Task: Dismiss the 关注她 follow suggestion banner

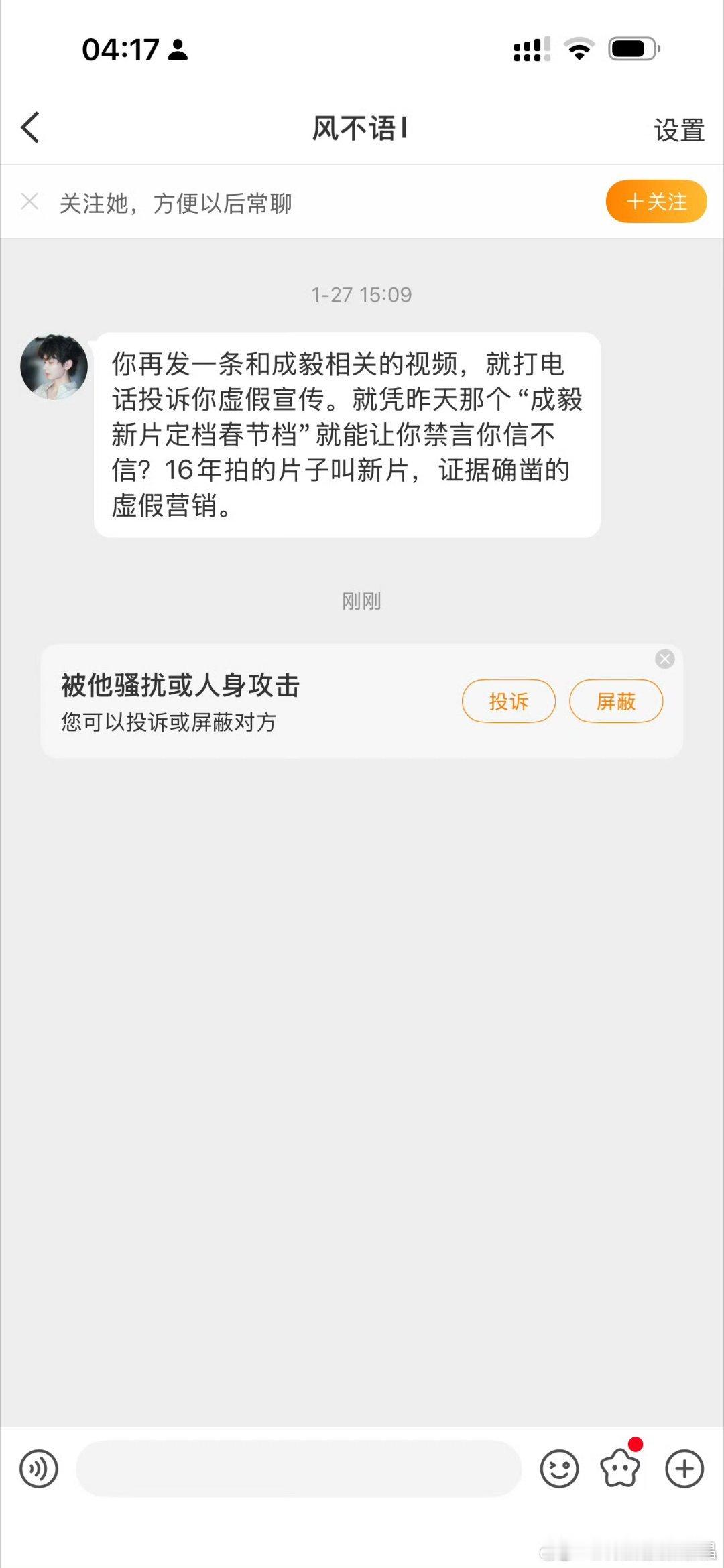Action: click(29, 200)
